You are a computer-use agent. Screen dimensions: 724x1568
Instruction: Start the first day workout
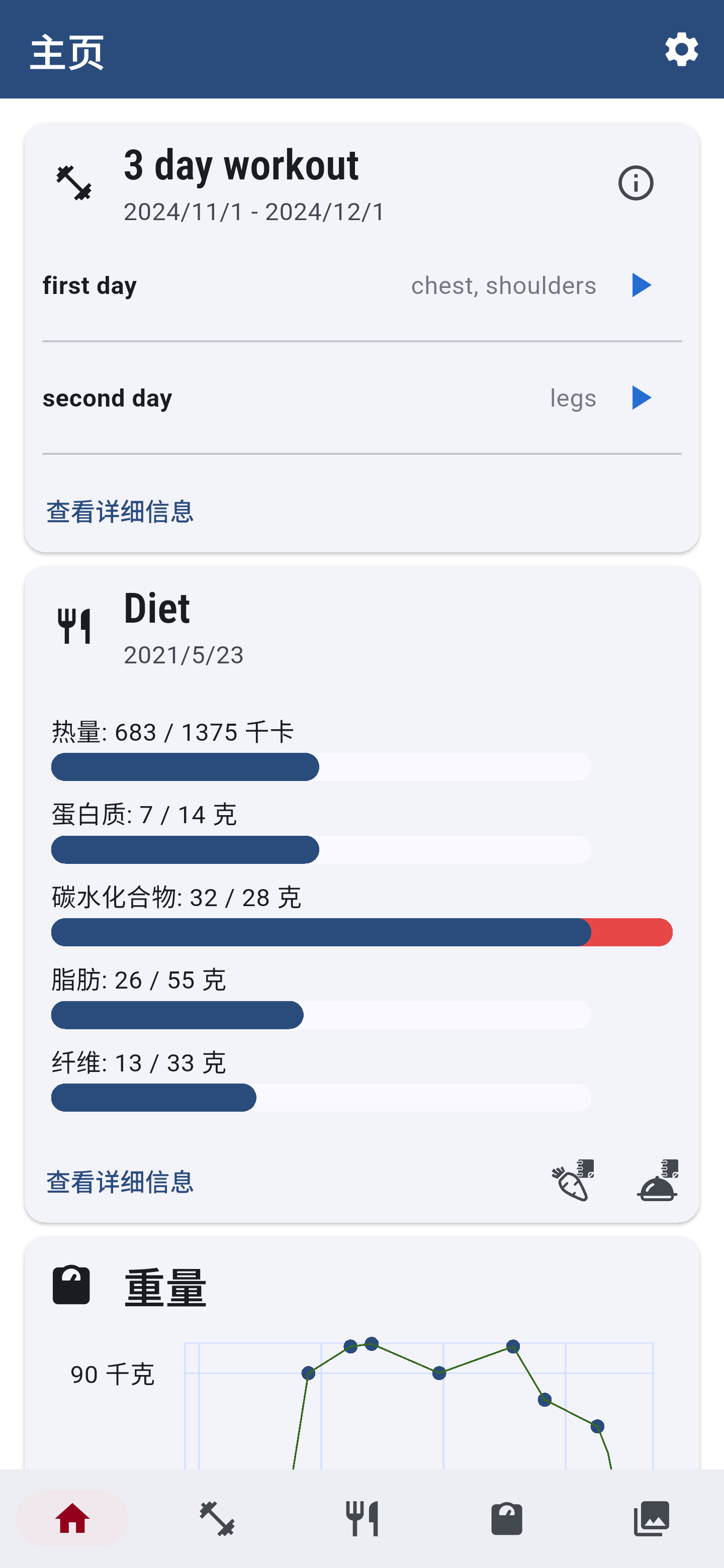pos(641,285)
